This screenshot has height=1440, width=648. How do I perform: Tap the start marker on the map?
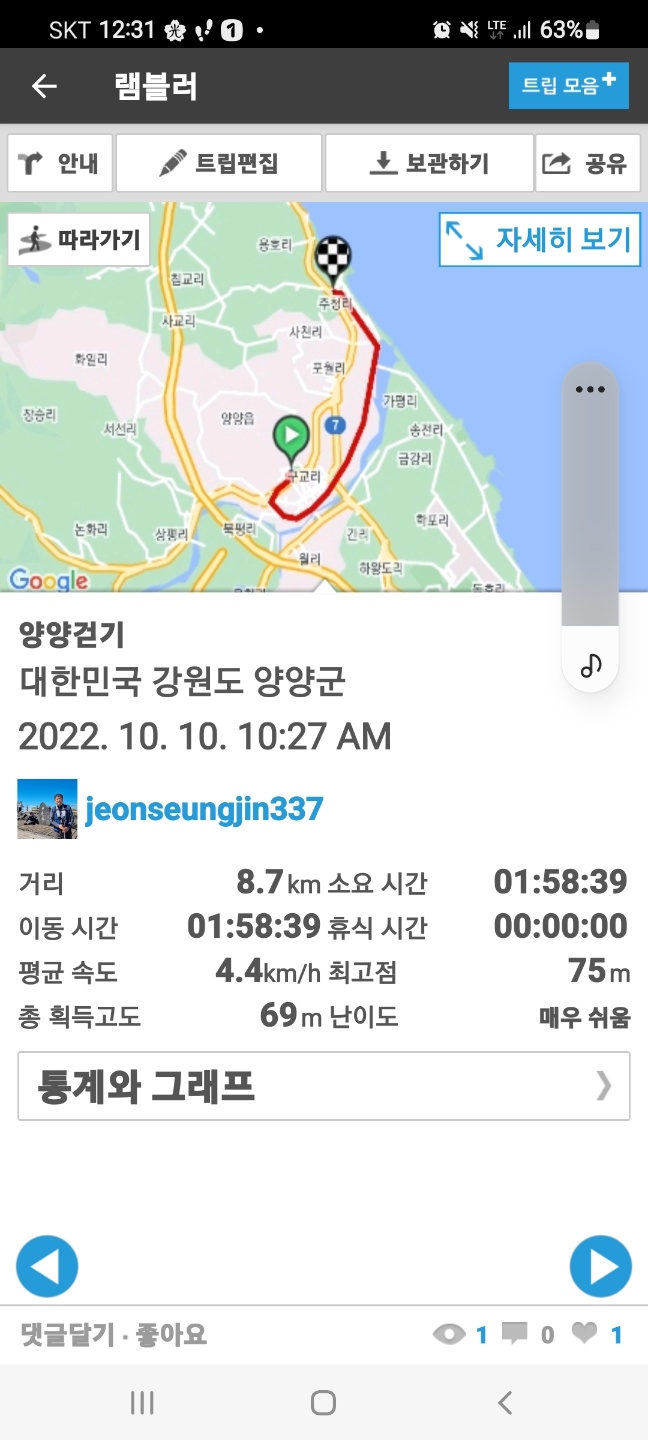pos(291,435)
